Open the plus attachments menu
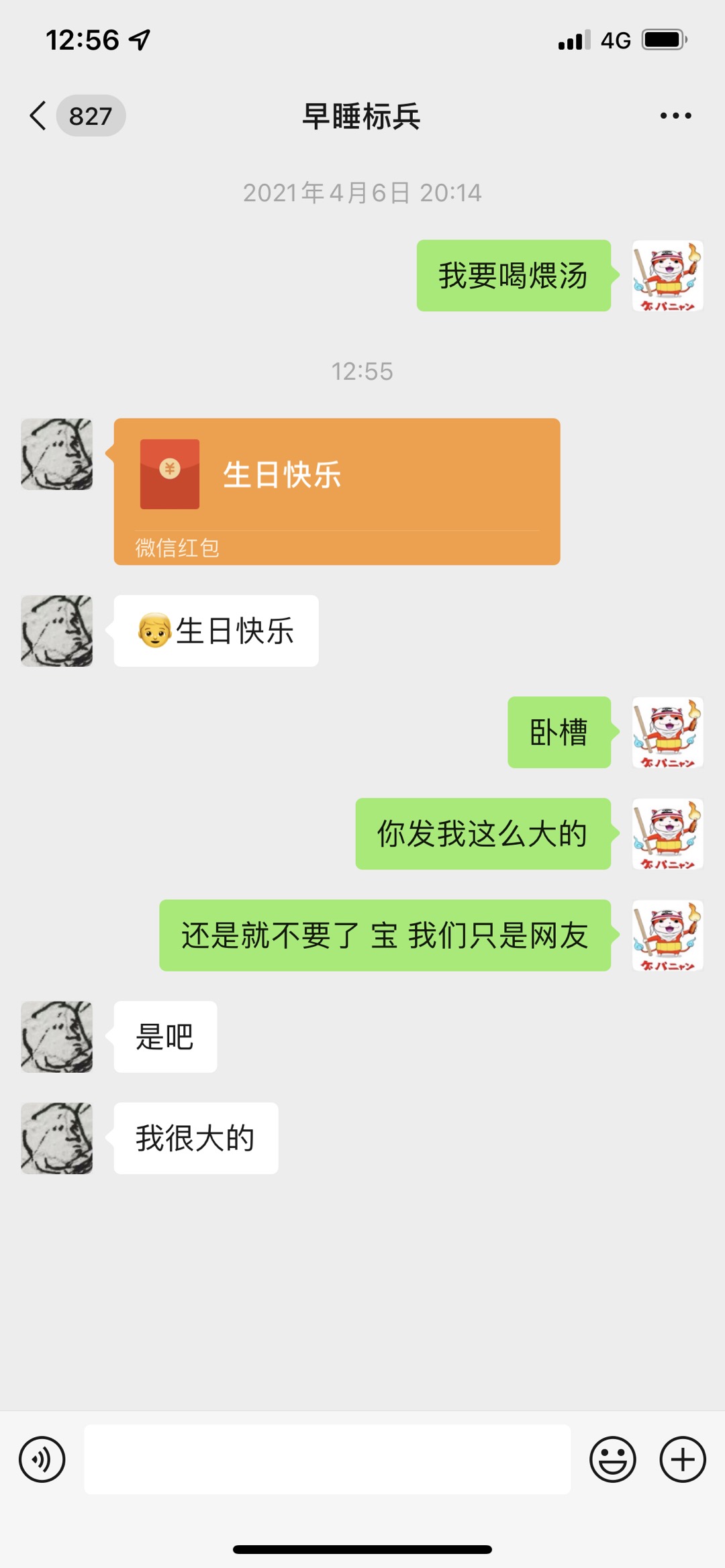 point(682,1459)
